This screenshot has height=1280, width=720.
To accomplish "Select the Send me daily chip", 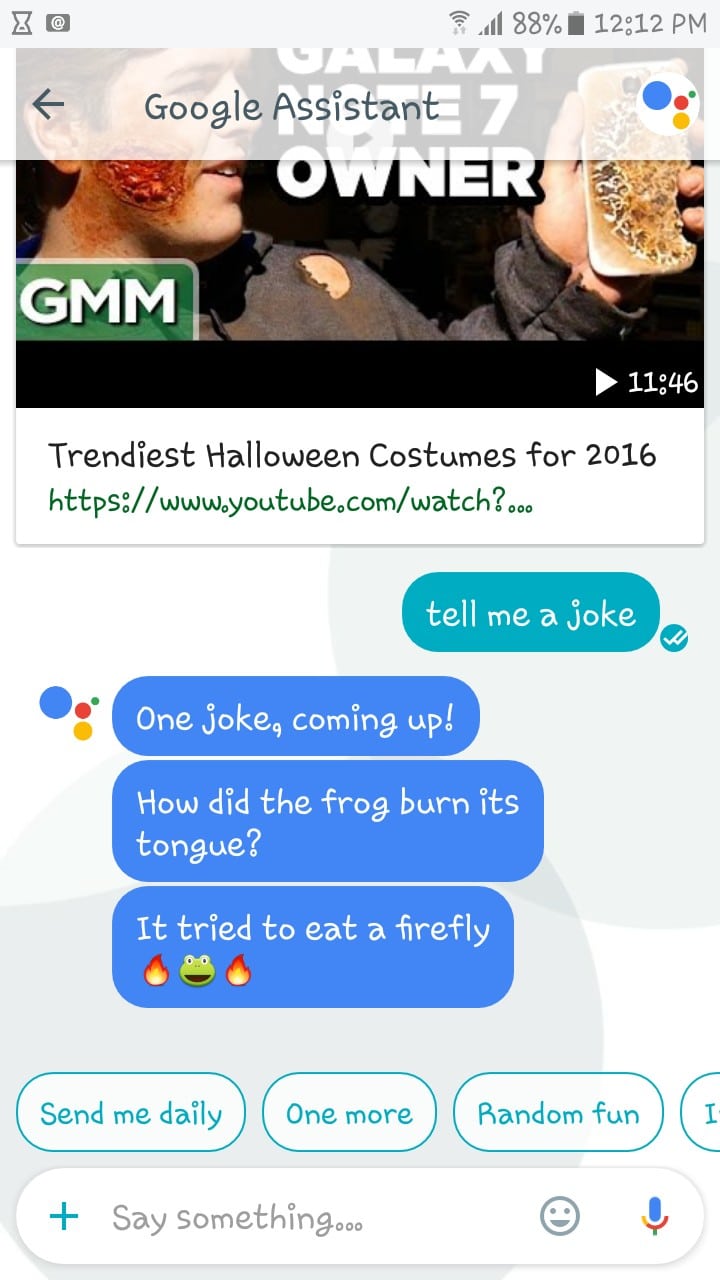I will click(131, 1113).
